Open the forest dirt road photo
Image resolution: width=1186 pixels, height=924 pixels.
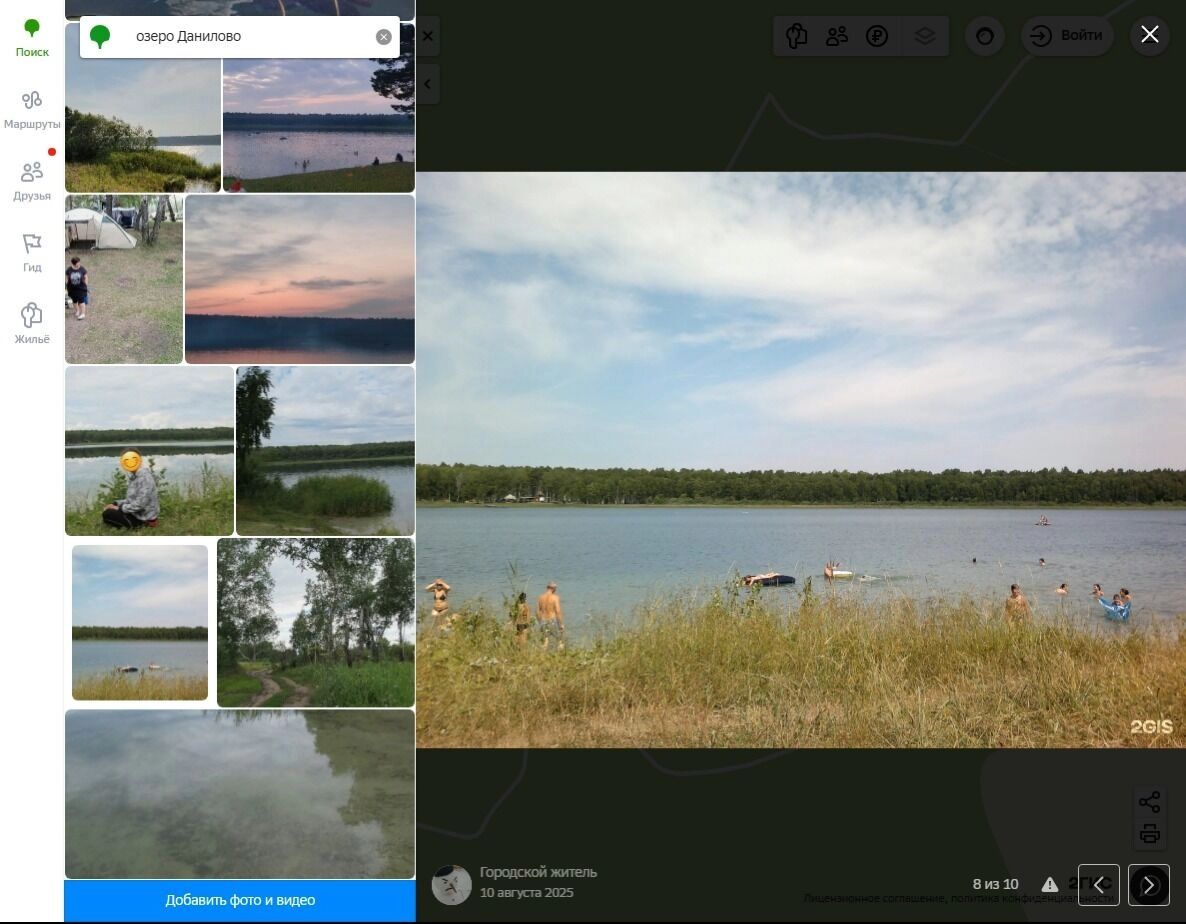[315, 622]
